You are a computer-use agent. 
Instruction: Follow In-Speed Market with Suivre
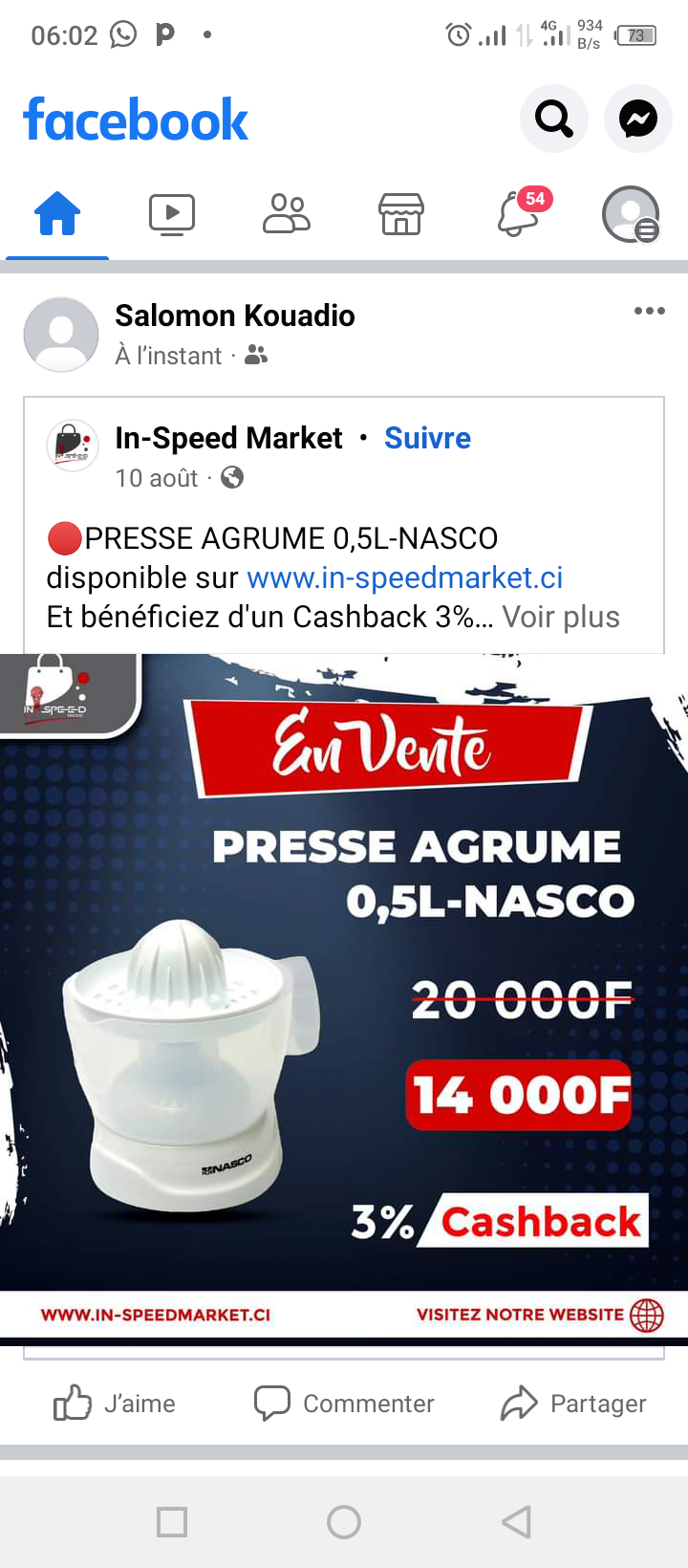(427, 438)
